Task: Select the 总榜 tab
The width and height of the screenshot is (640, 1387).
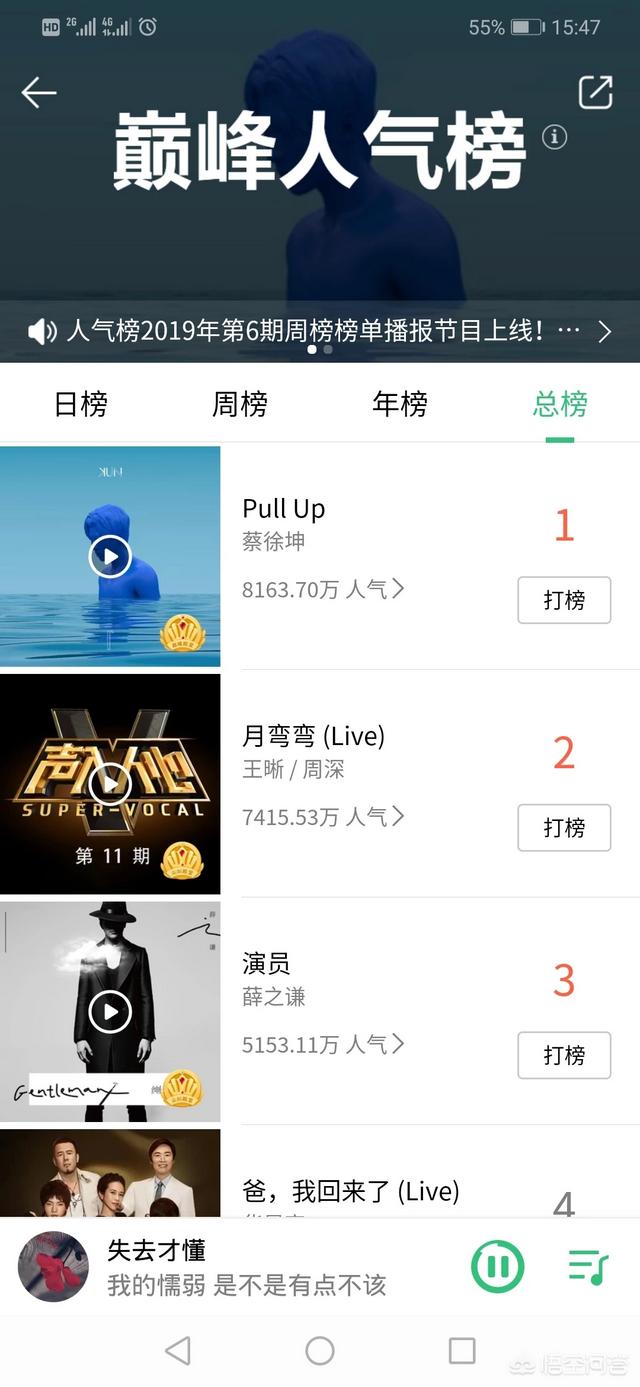Action: tap(560, 404)
